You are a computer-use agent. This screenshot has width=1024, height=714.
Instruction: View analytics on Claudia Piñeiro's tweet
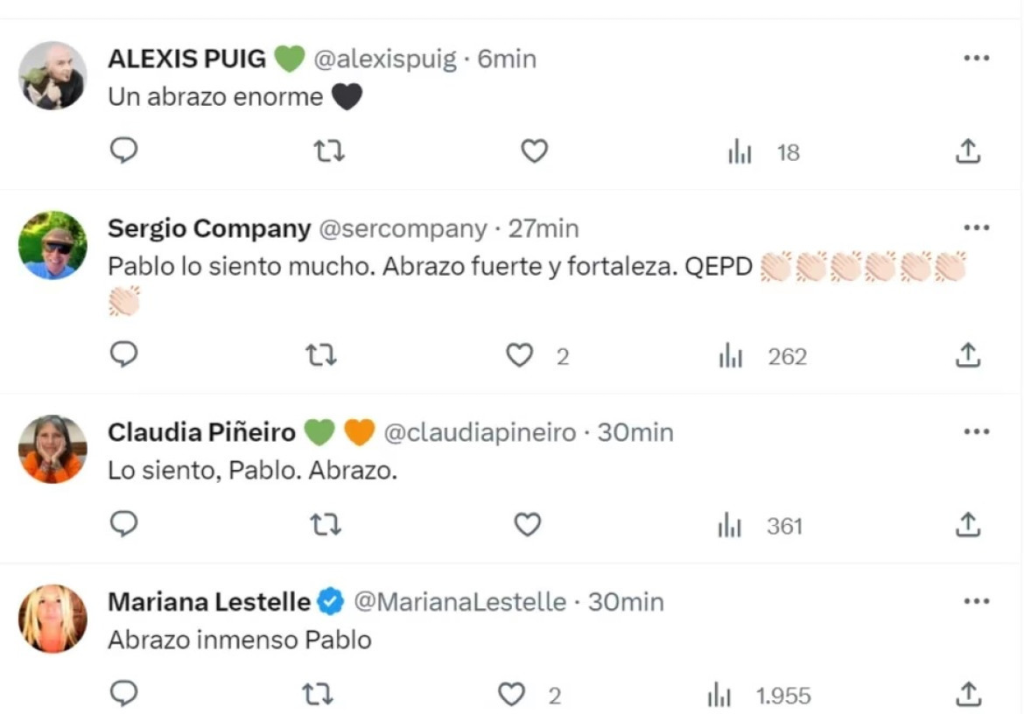coord(731,525)
